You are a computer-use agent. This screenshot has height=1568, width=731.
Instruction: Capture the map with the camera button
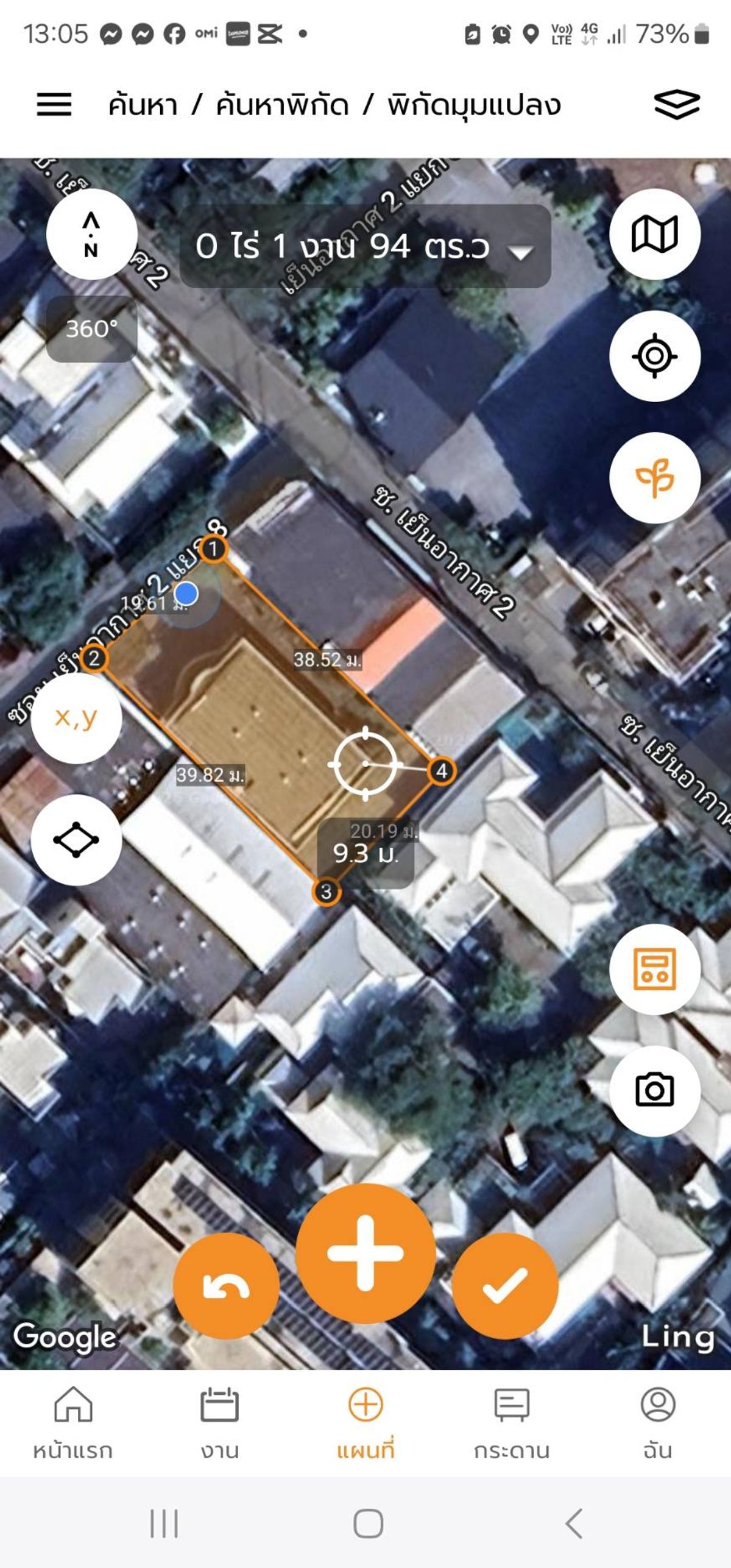[655, 1091]
